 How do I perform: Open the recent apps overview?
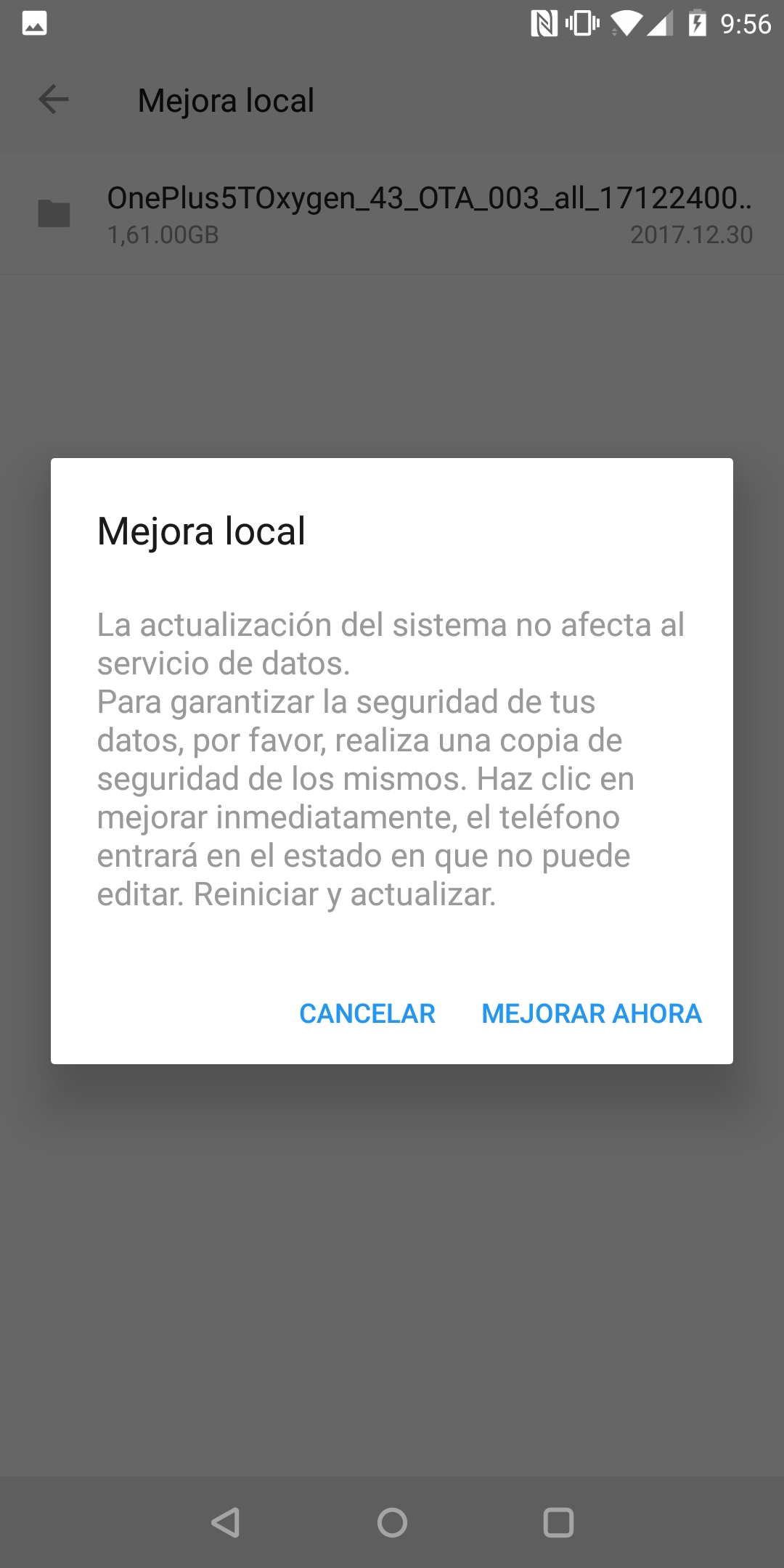pos(558,1522)
